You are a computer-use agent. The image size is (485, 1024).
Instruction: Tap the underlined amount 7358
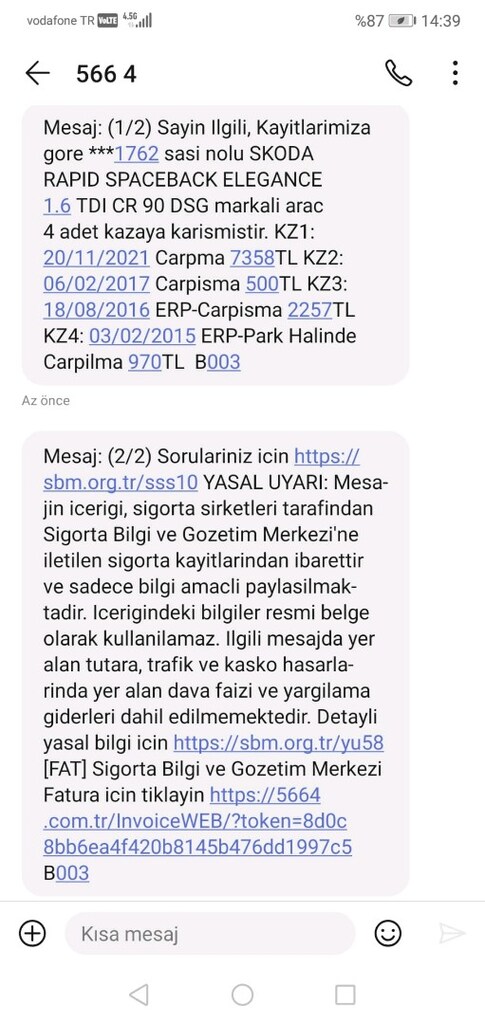pyautogui.click(x=252, y=258)
